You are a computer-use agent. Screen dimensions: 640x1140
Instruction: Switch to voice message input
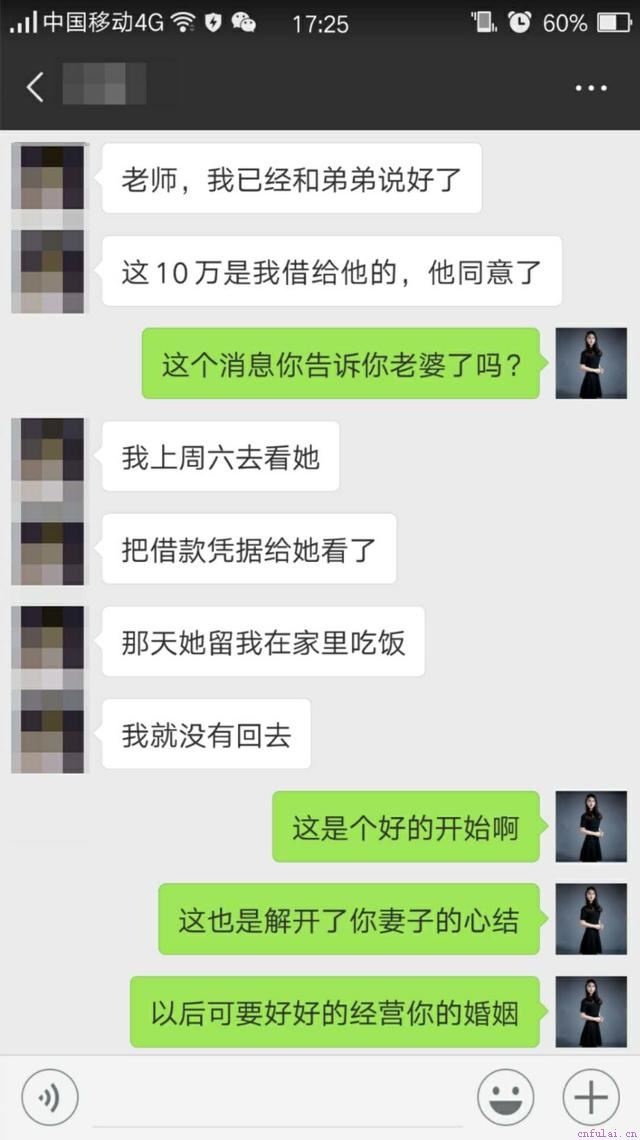(x=50, y=1098)
